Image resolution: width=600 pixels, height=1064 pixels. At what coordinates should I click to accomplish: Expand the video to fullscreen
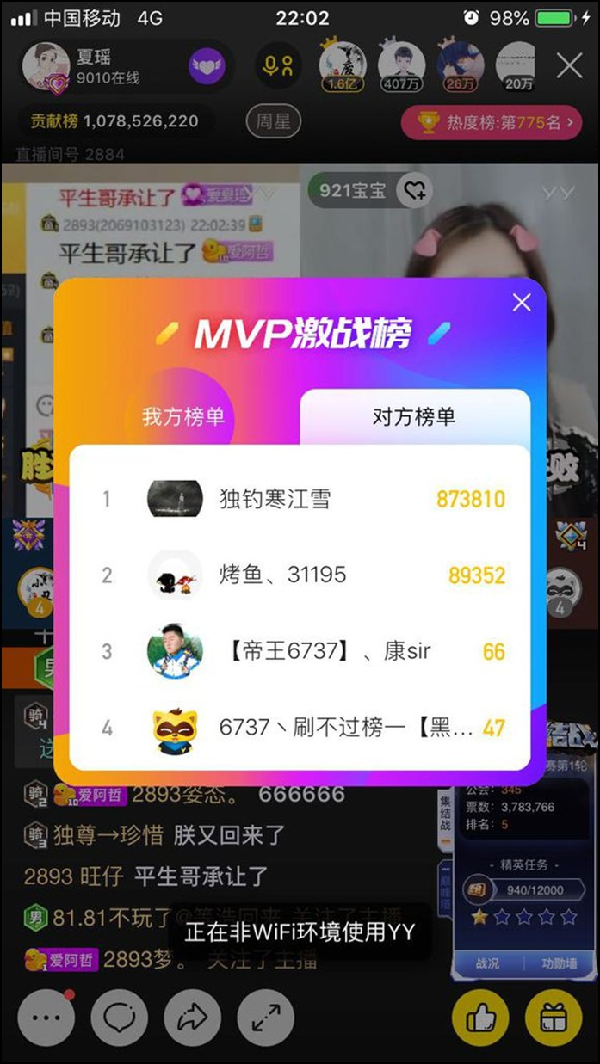[265, 1017]
